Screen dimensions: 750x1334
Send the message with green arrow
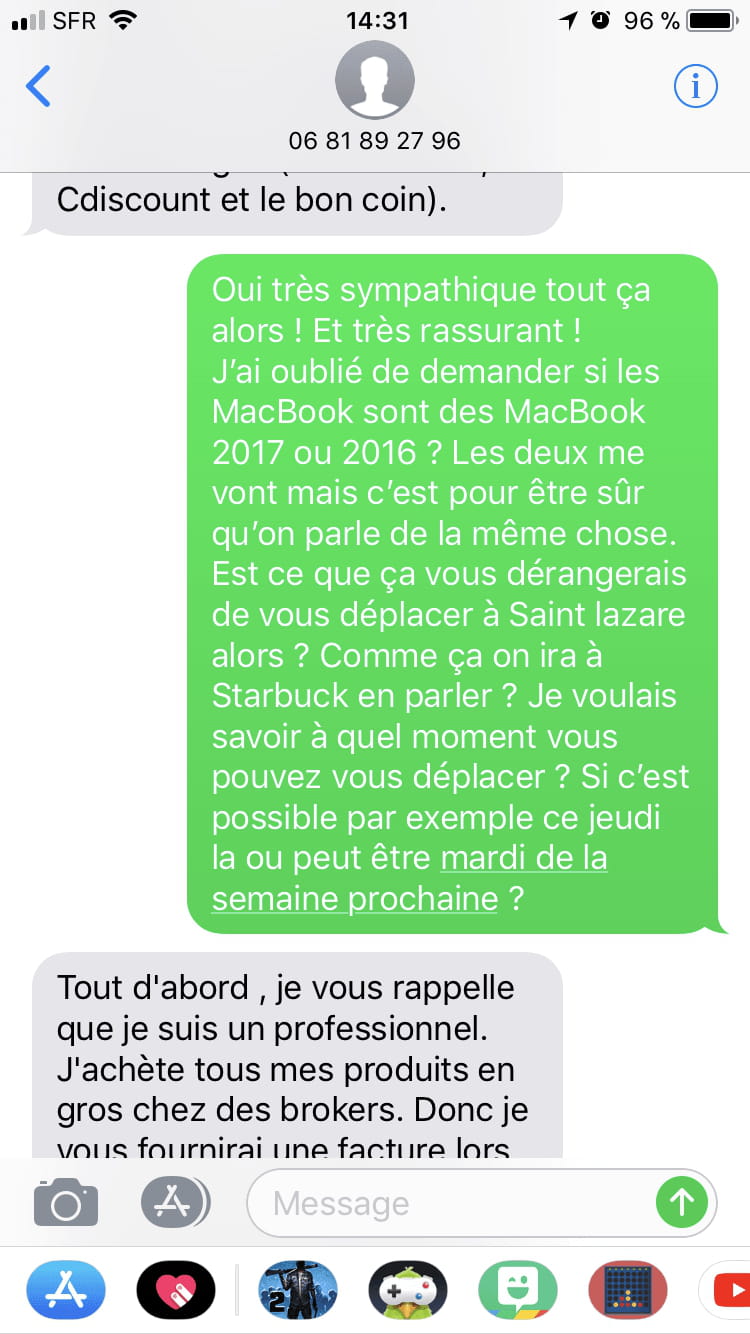pyautogui.click(x=682, y=1203)
